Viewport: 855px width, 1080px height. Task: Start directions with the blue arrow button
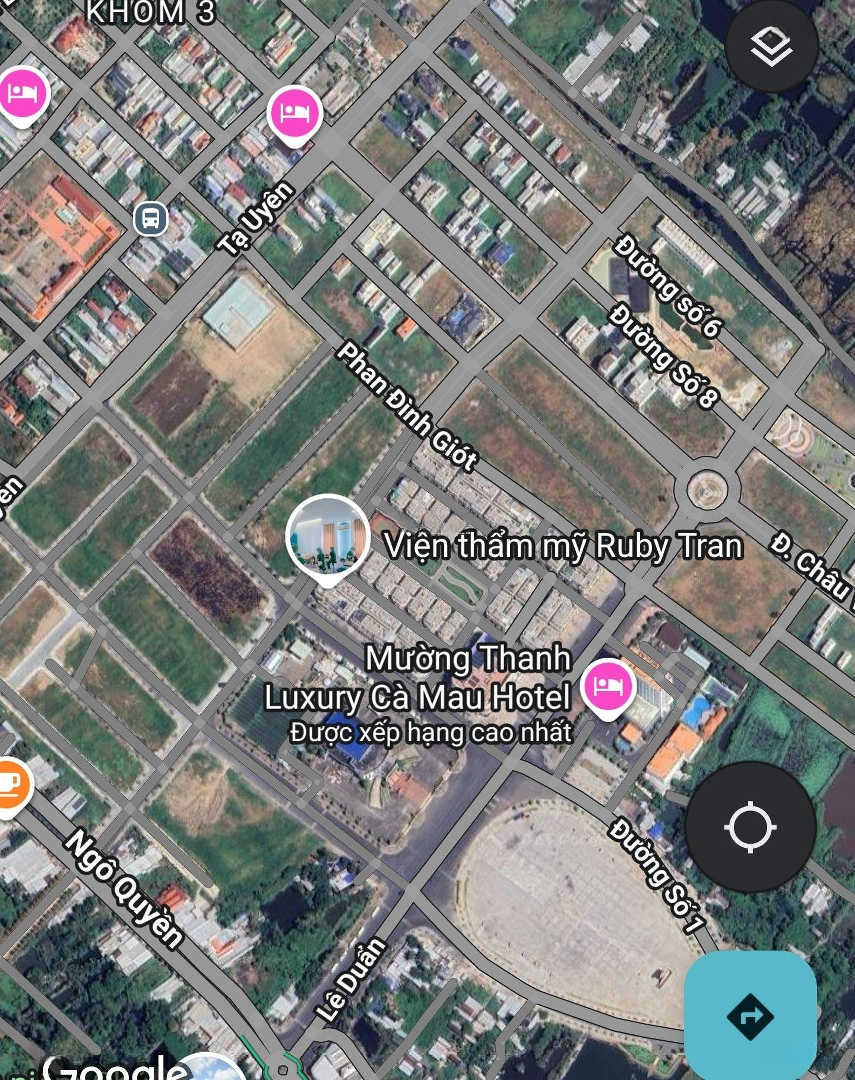click(x=750, y=1017)
